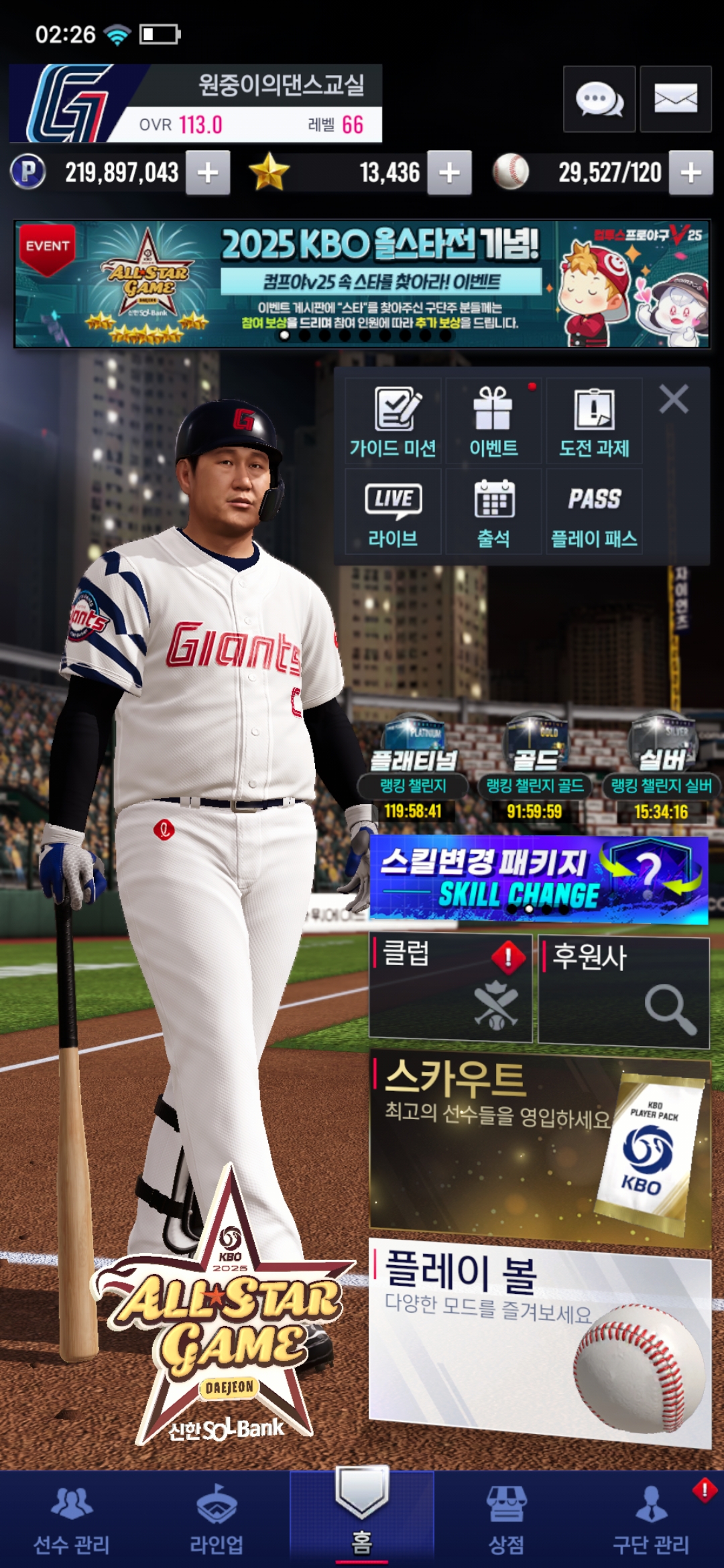Viewport: 724px width, 1568px height.
Task: Open the mailbox envelope icon
Action: (x=675, y=99)
